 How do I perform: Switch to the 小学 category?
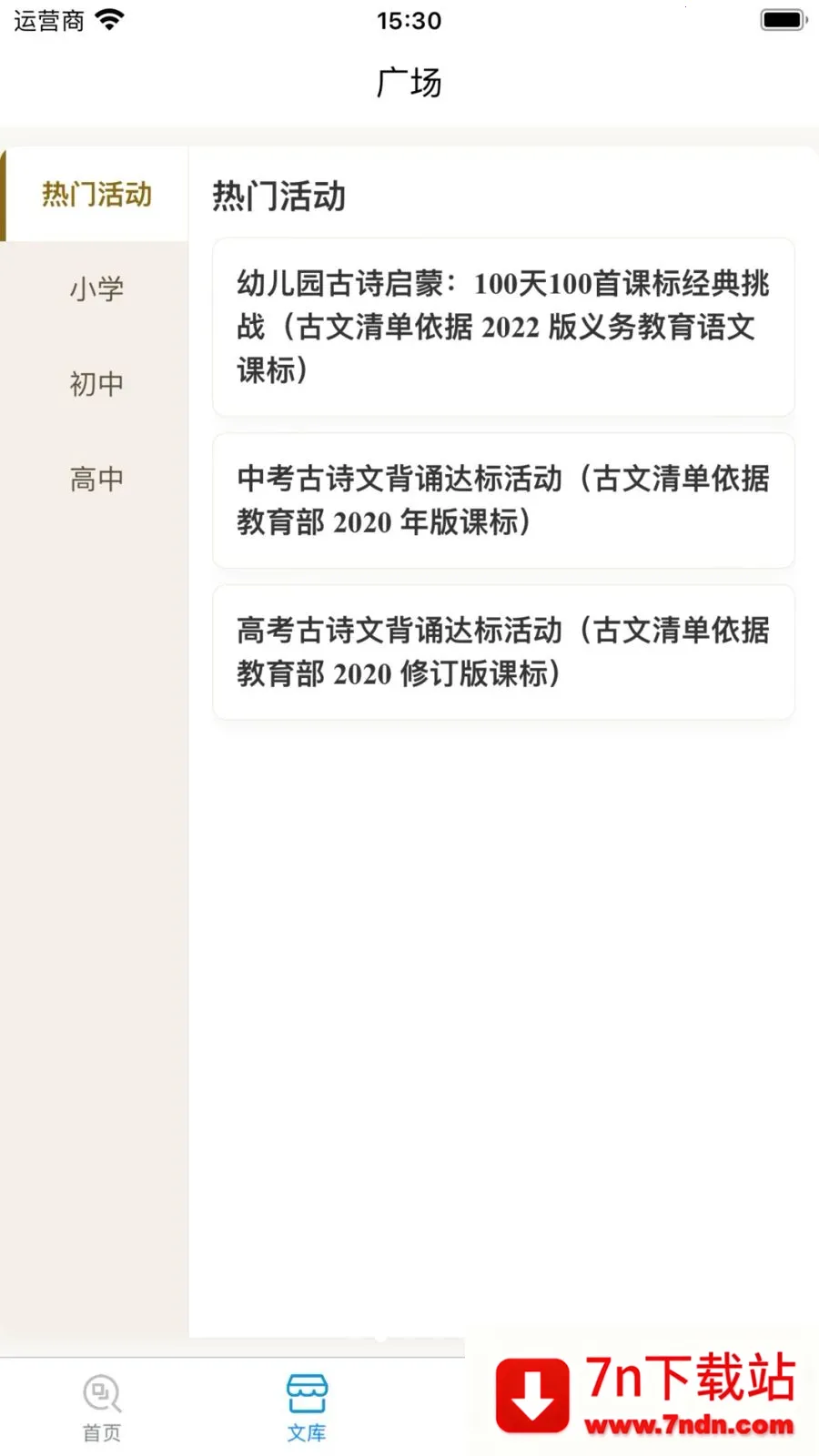pos(96,289)
